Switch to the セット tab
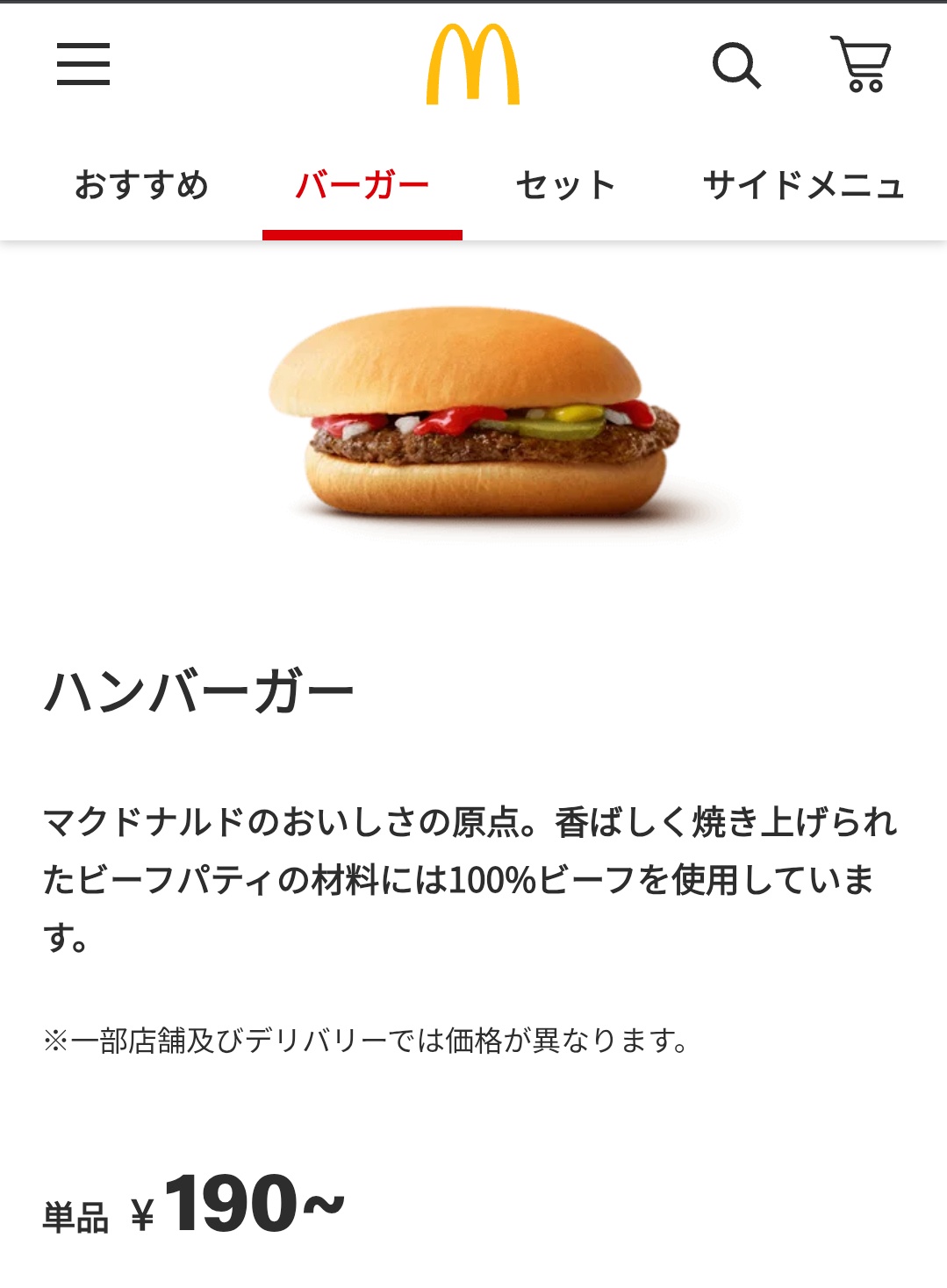Viewport: 947px width, 1288px height. pyautogui.click(x=566, y=185)
